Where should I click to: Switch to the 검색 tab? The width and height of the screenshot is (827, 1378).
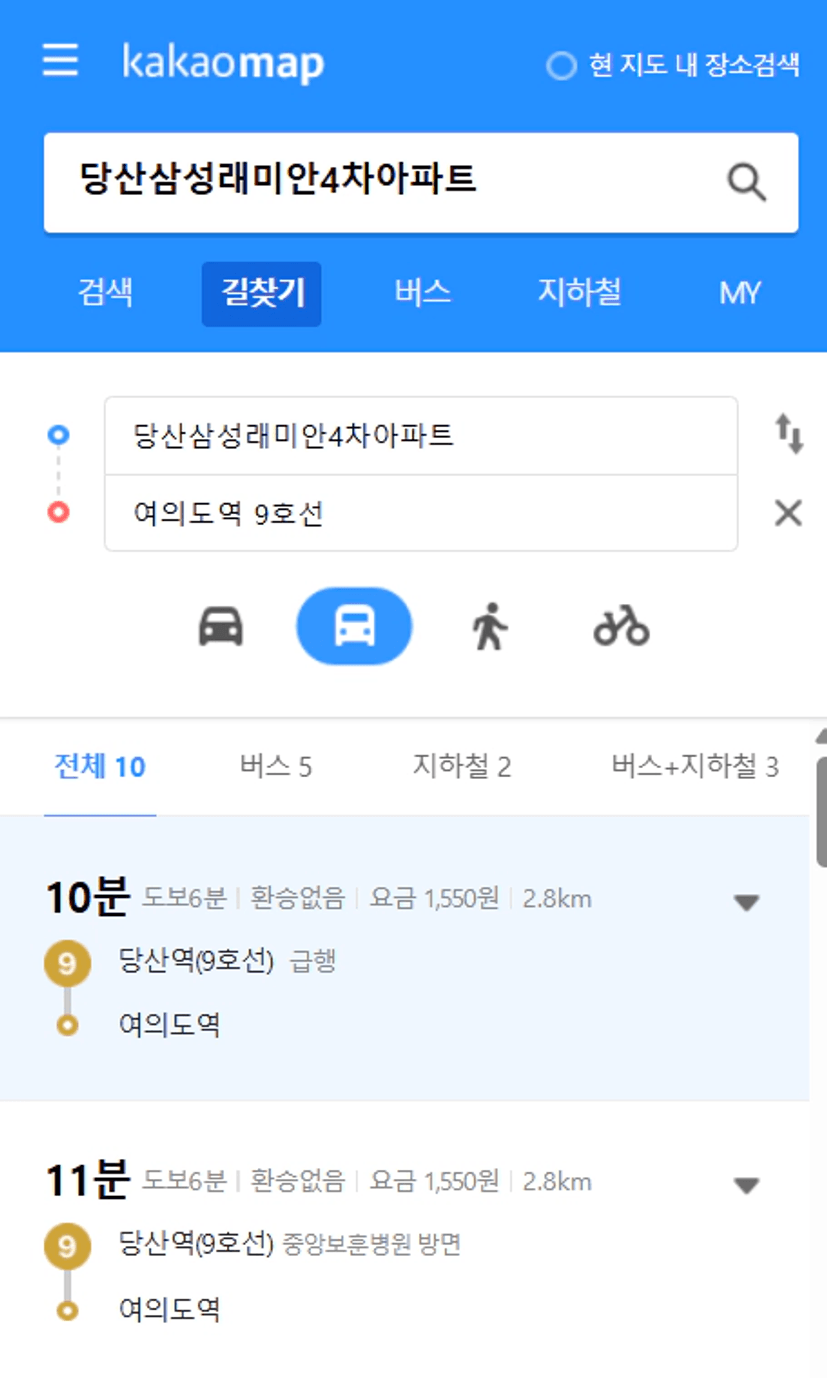pyautogui.click(x=105, y=293)
